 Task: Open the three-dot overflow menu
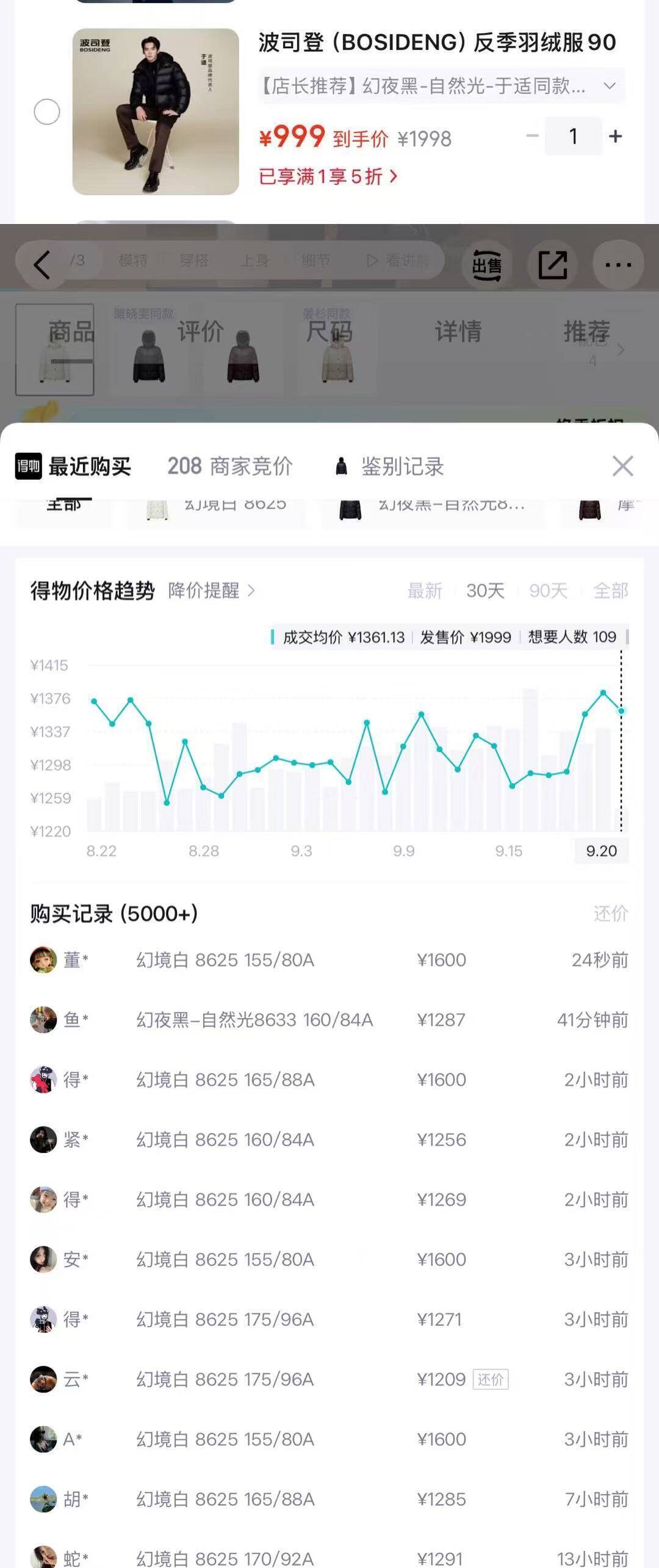coord(618,265)
